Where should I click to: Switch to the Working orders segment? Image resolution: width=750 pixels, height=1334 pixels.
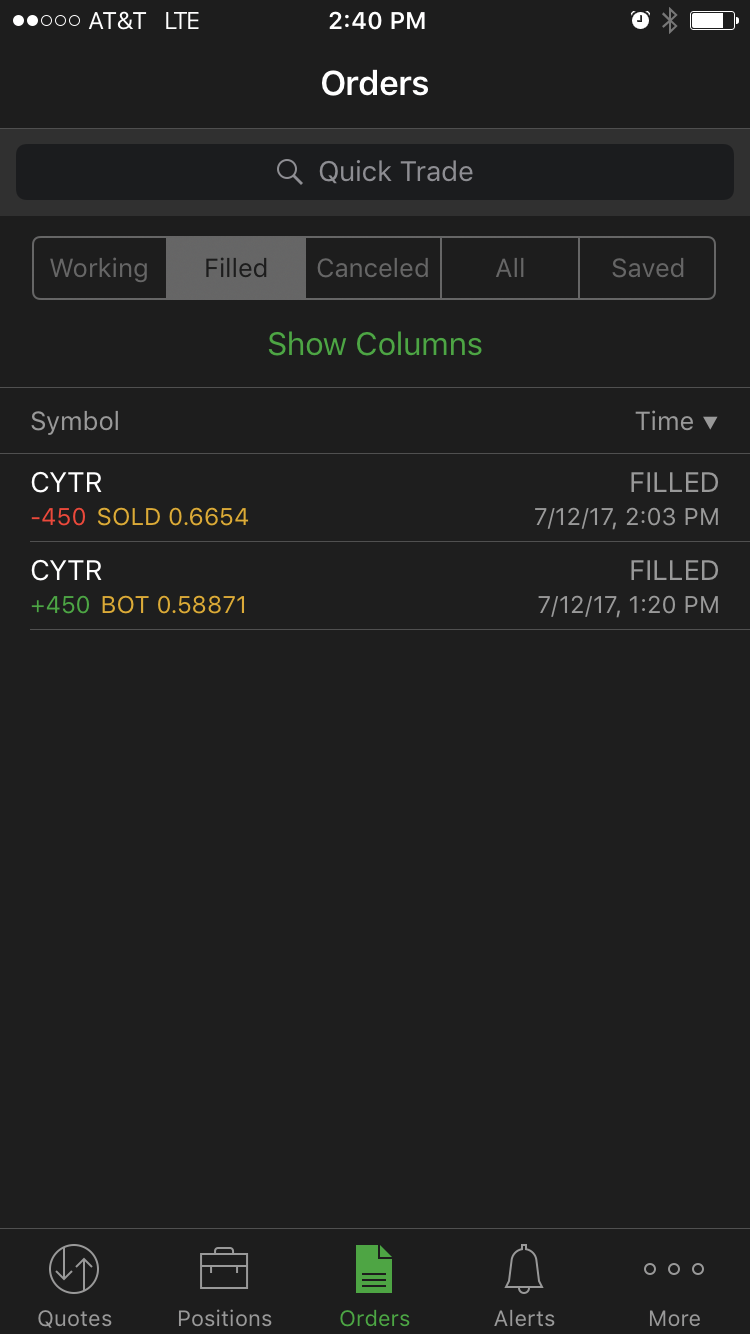click(x=99, y=268)
